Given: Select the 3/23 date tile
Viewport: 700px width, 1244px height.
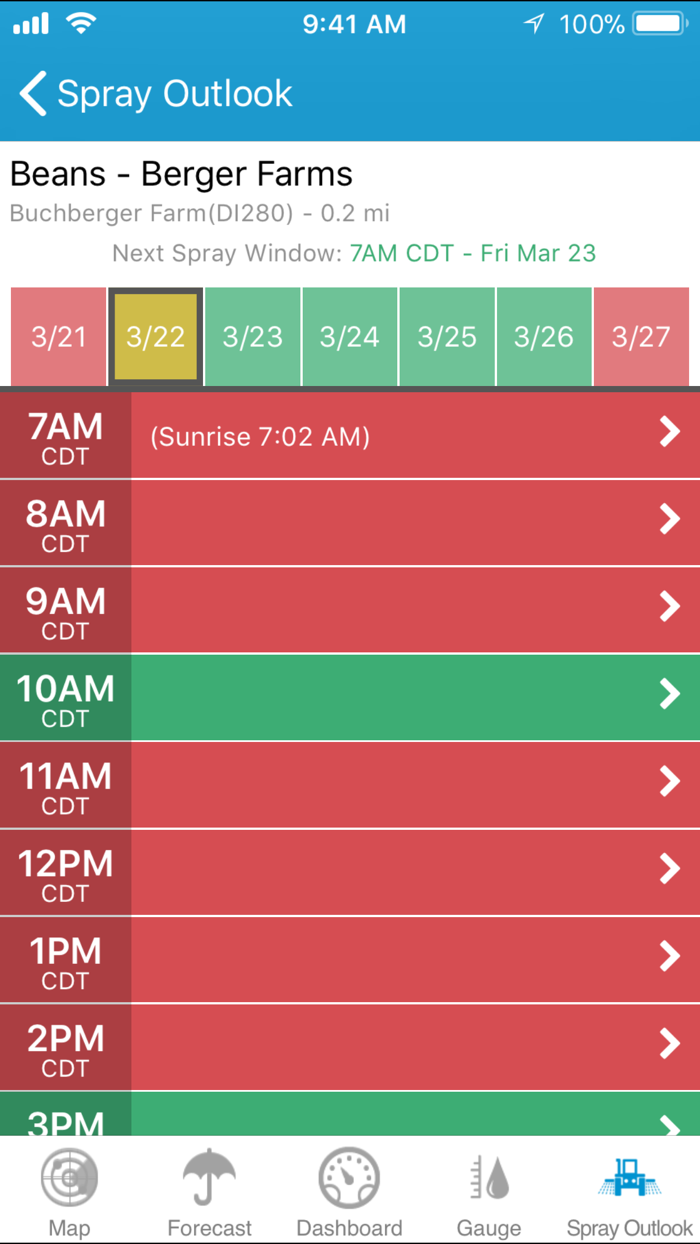Looking at the screenshot, I should tap(252, 337).
